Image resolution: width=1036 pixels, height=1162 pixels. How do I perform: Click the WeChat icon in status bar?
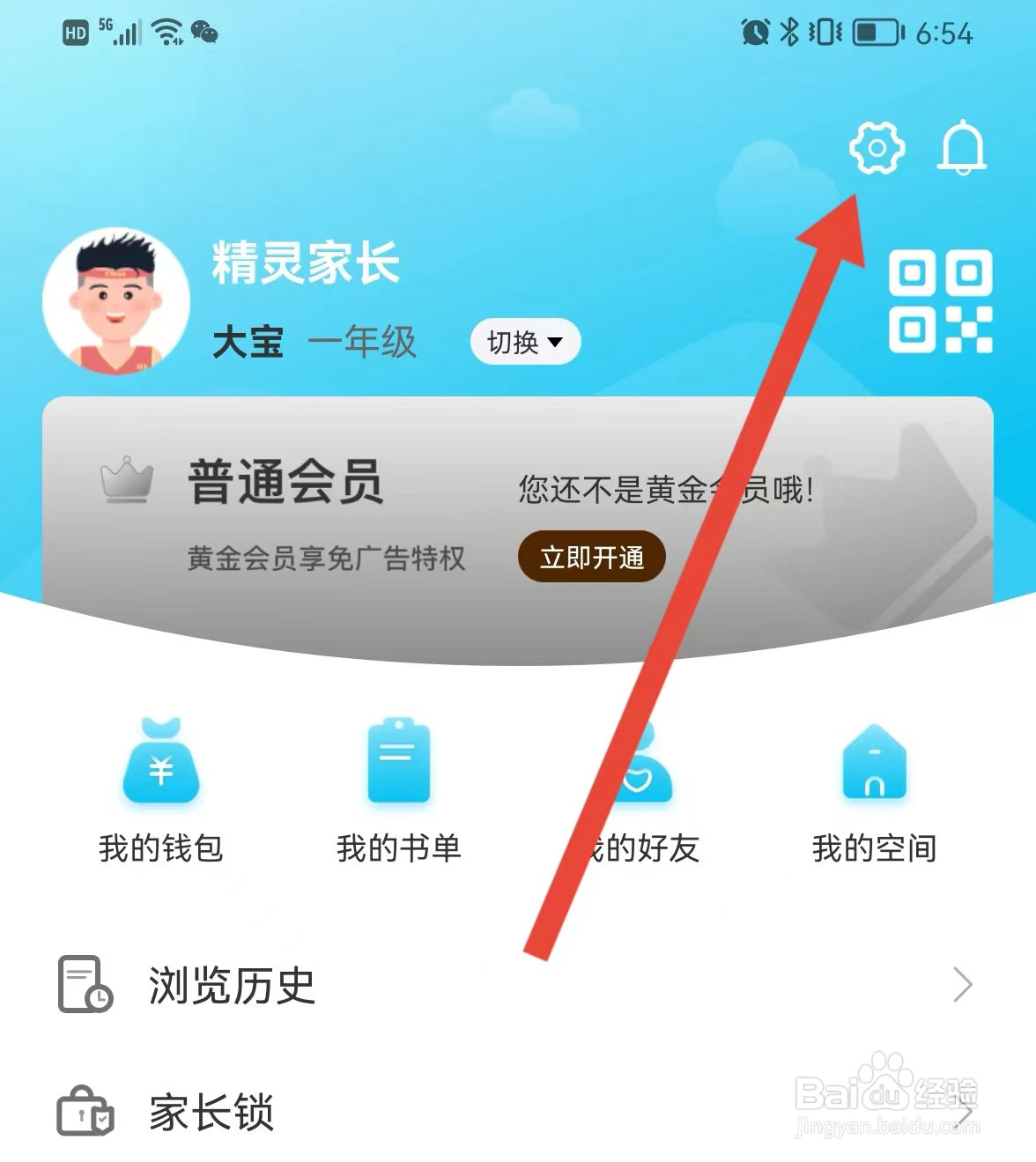click(x=205, y=33)
